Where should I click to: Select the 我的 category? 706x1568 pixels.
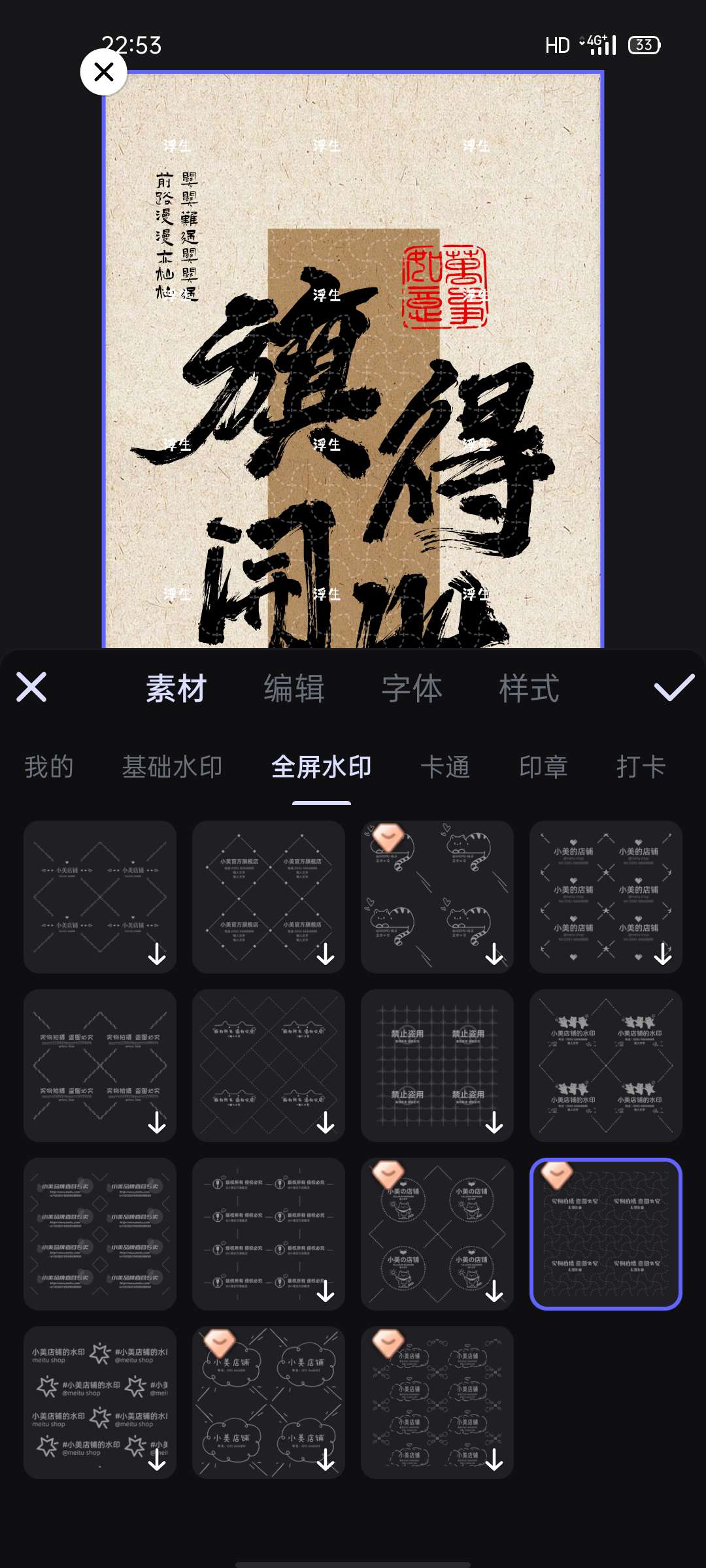[x=48, y=767]
